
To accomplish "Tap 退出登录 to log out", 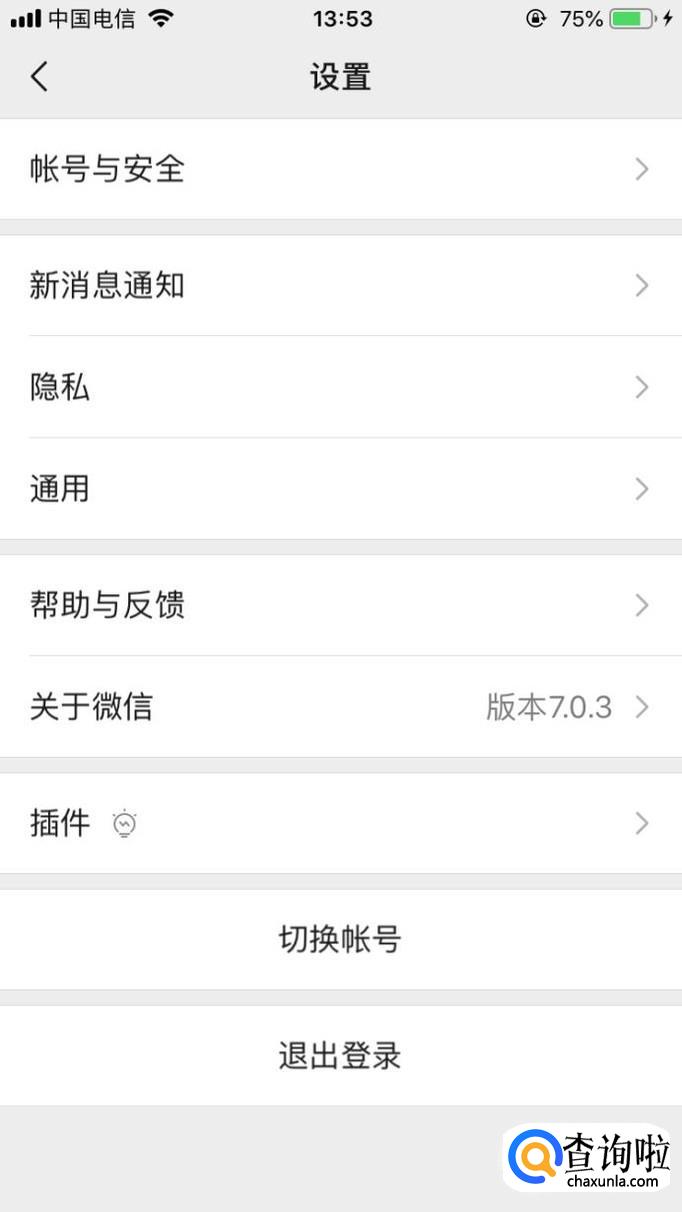I will 340,1055.
